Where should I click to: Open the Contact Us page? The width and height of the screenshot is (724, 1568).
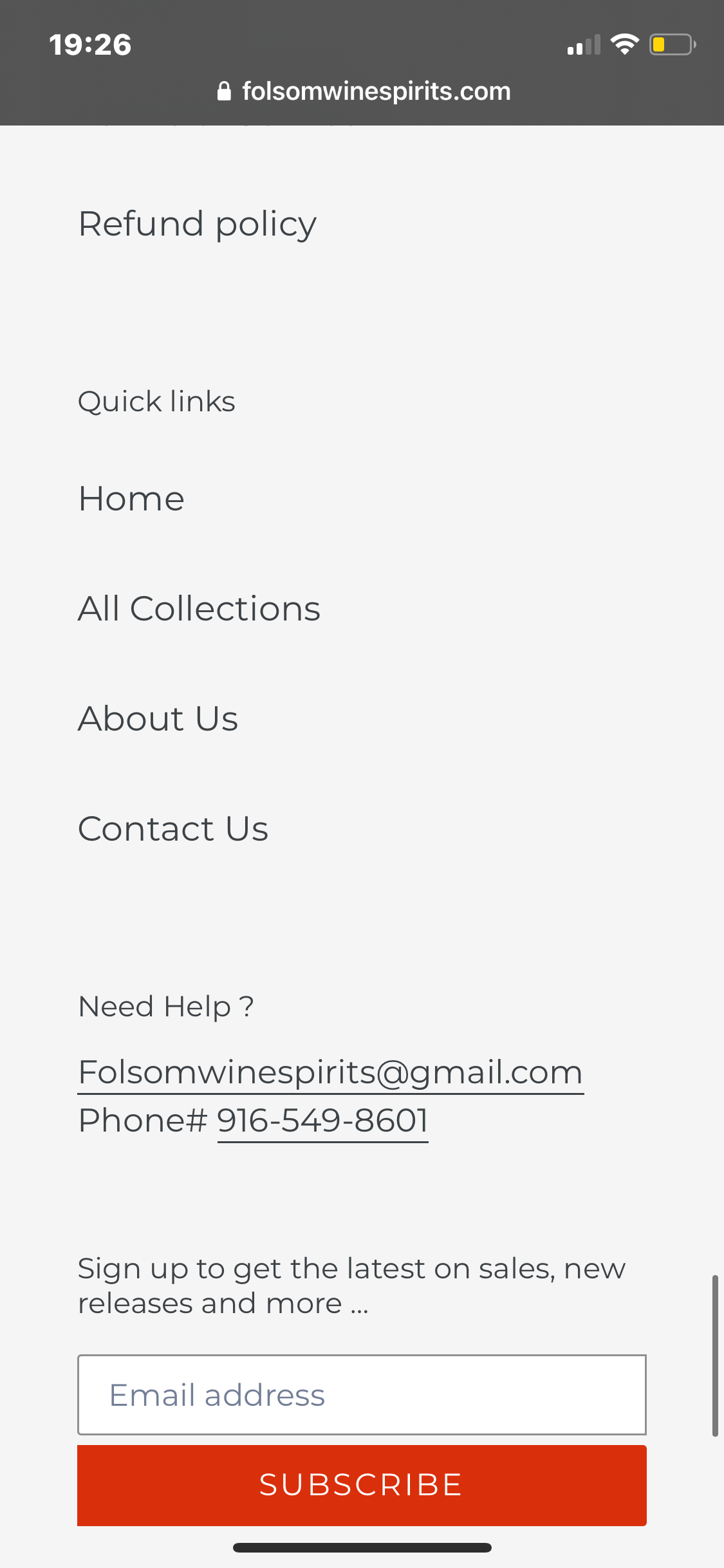173,829
